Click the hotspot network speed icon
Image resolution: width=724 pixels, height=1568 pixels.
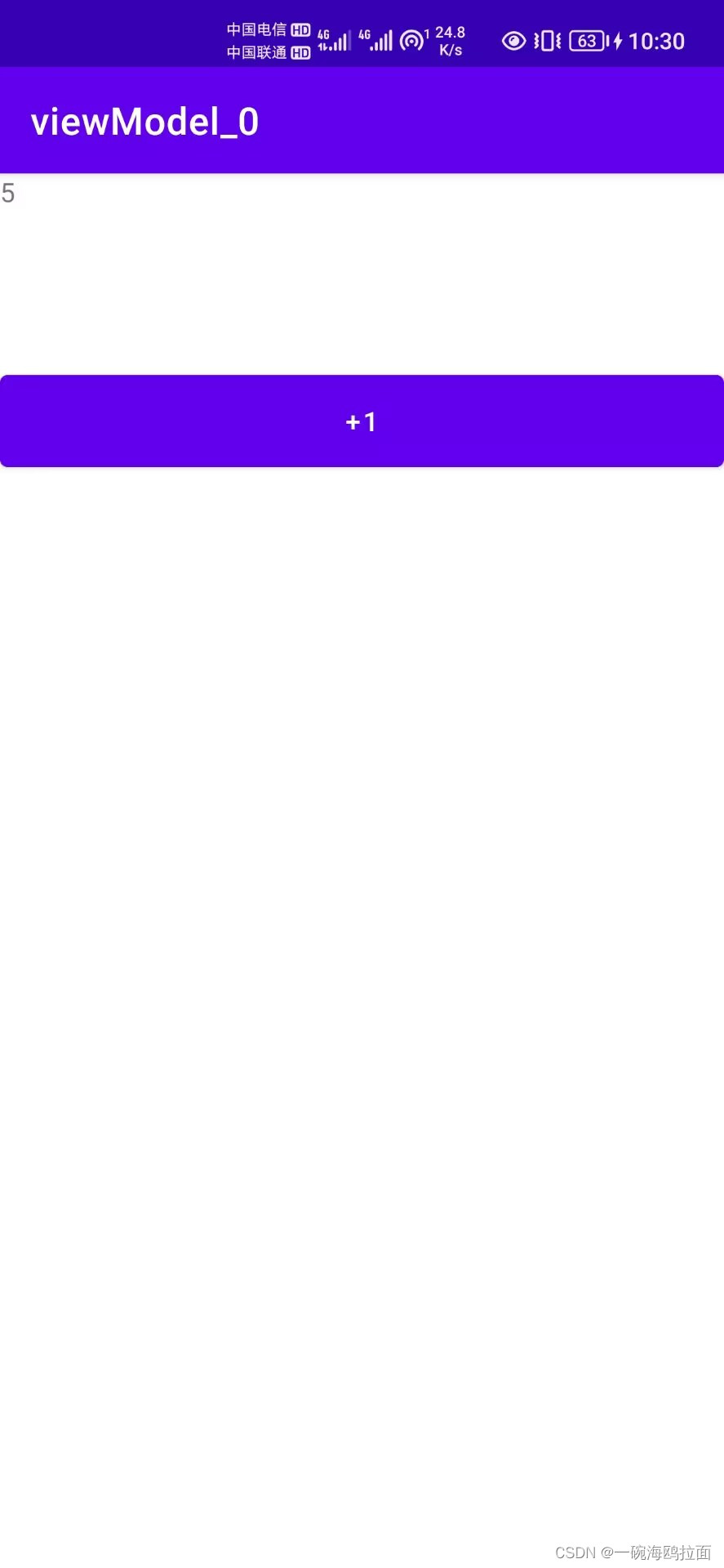point(412,39)
